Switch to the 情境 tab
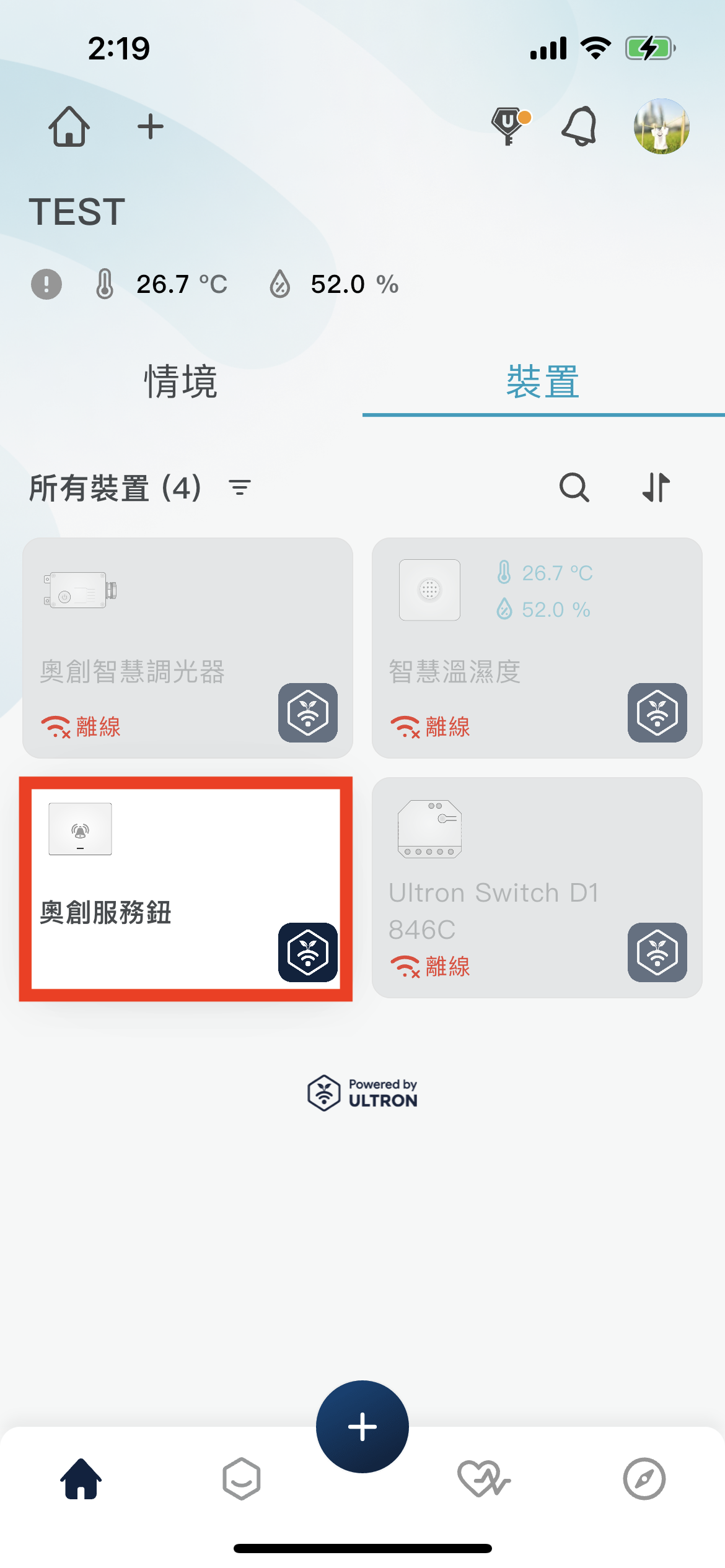The width and height of the screenshot is (725, 1568). [180, 381]
